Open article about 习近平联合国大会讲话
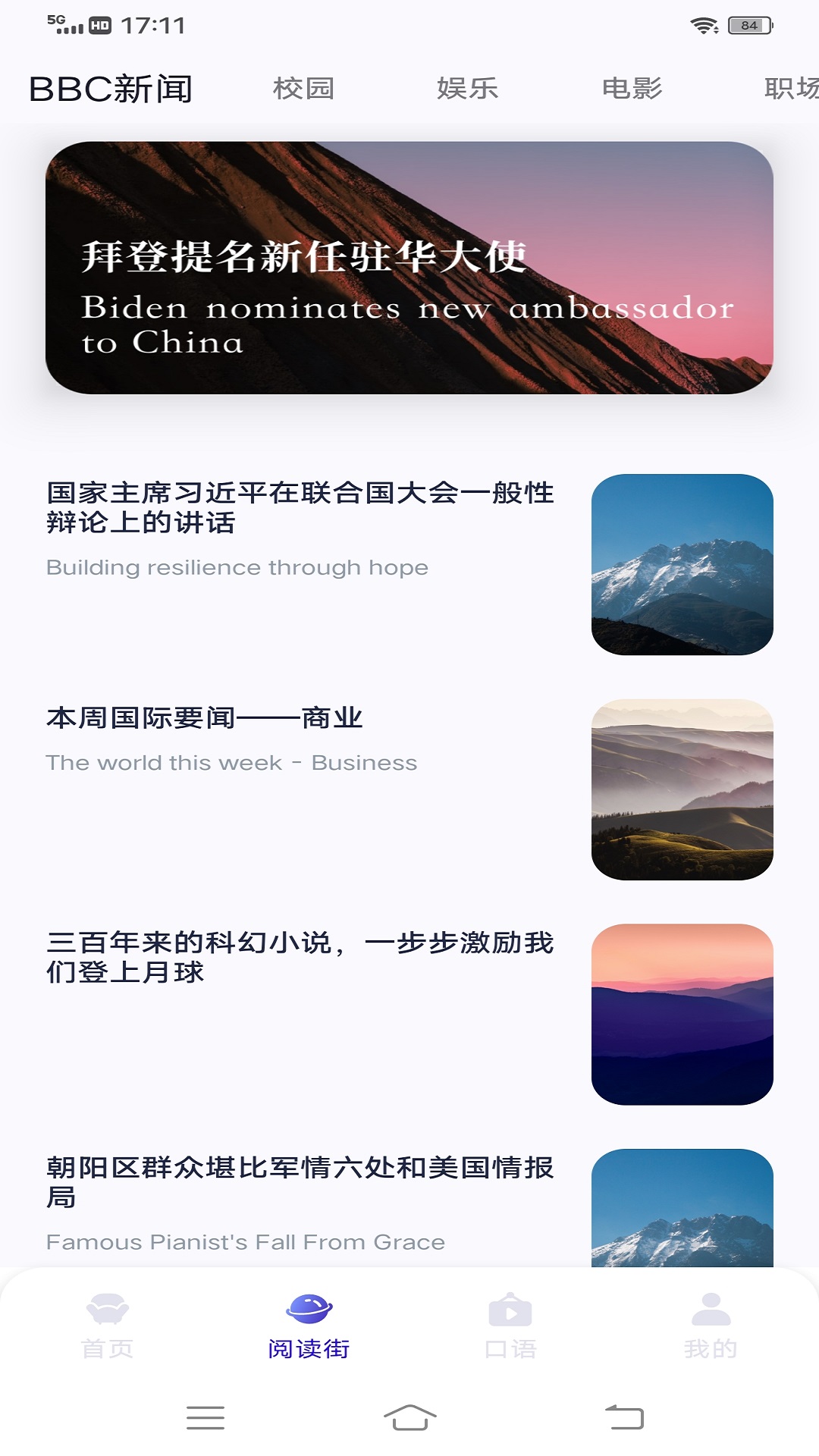This screenshot has width=819, height=1456. (300, 510)
